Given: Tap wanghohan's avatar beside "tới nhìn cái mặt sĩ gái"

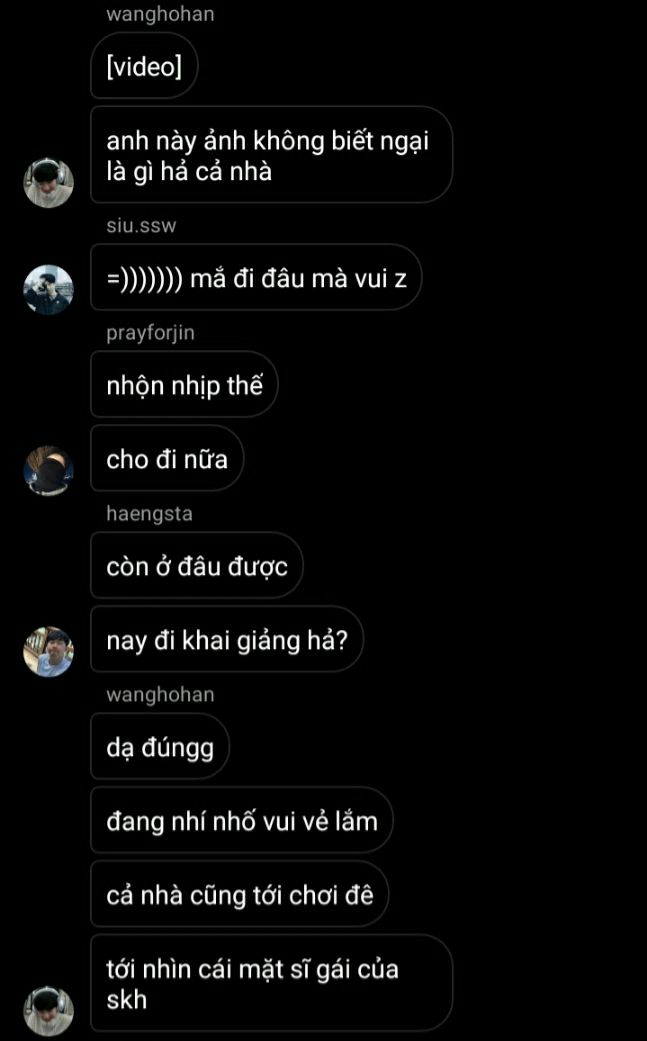Looking at the screenshot, I should (48, 1011).
